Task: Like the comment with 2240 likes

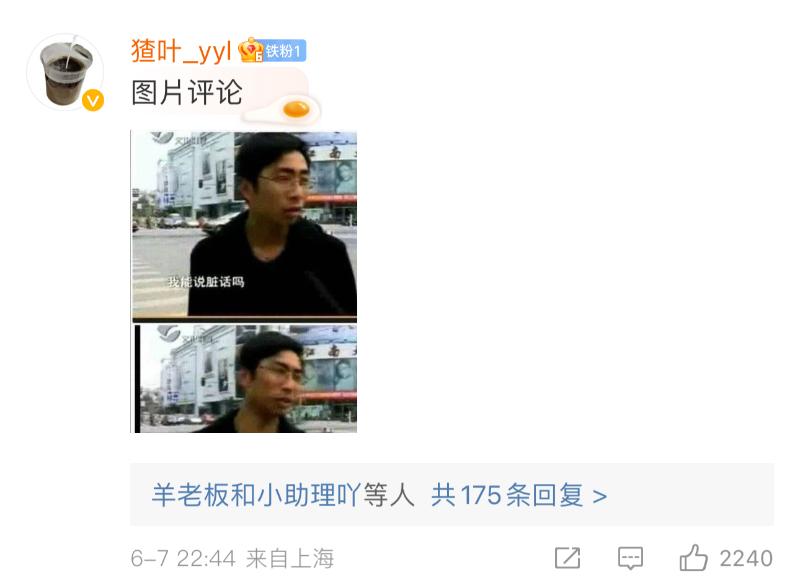Action: pyautogui.click(x=694, y=558)
